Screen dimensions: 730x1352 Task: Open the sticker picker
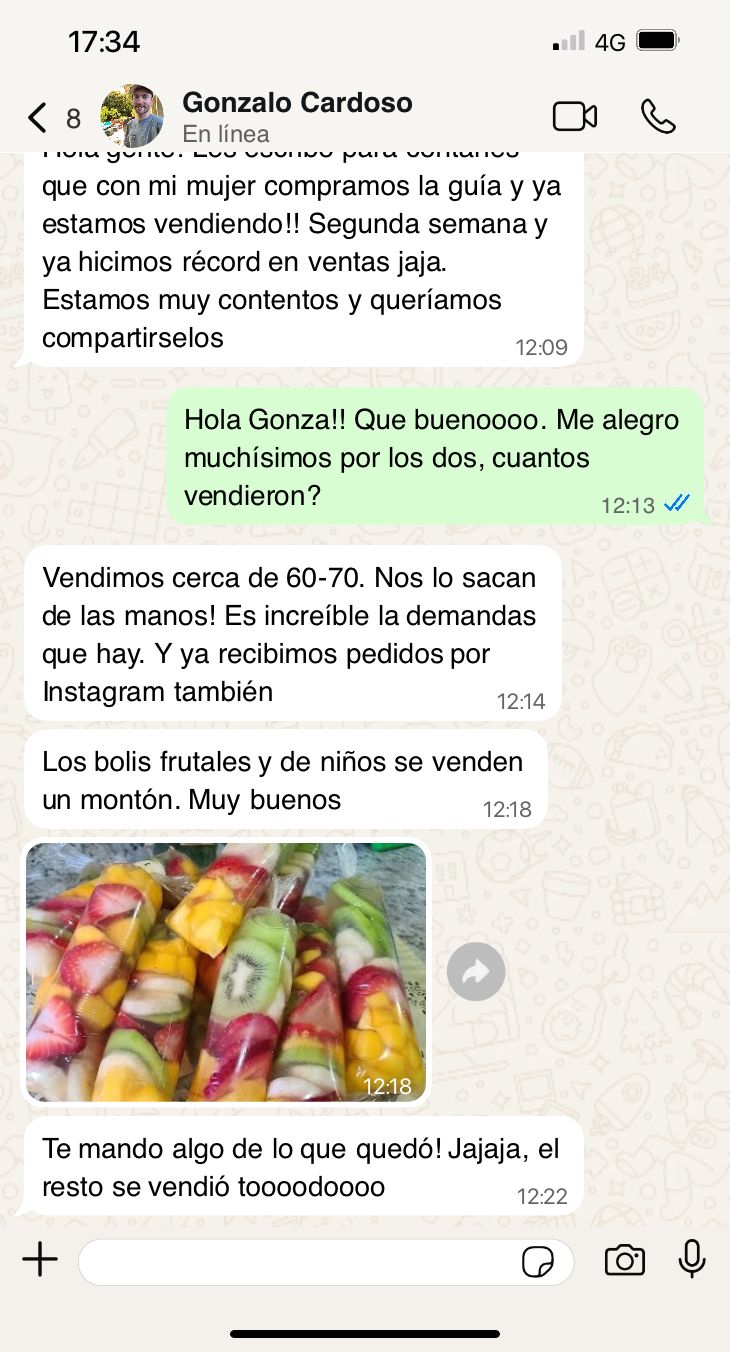click(538, 1262)
